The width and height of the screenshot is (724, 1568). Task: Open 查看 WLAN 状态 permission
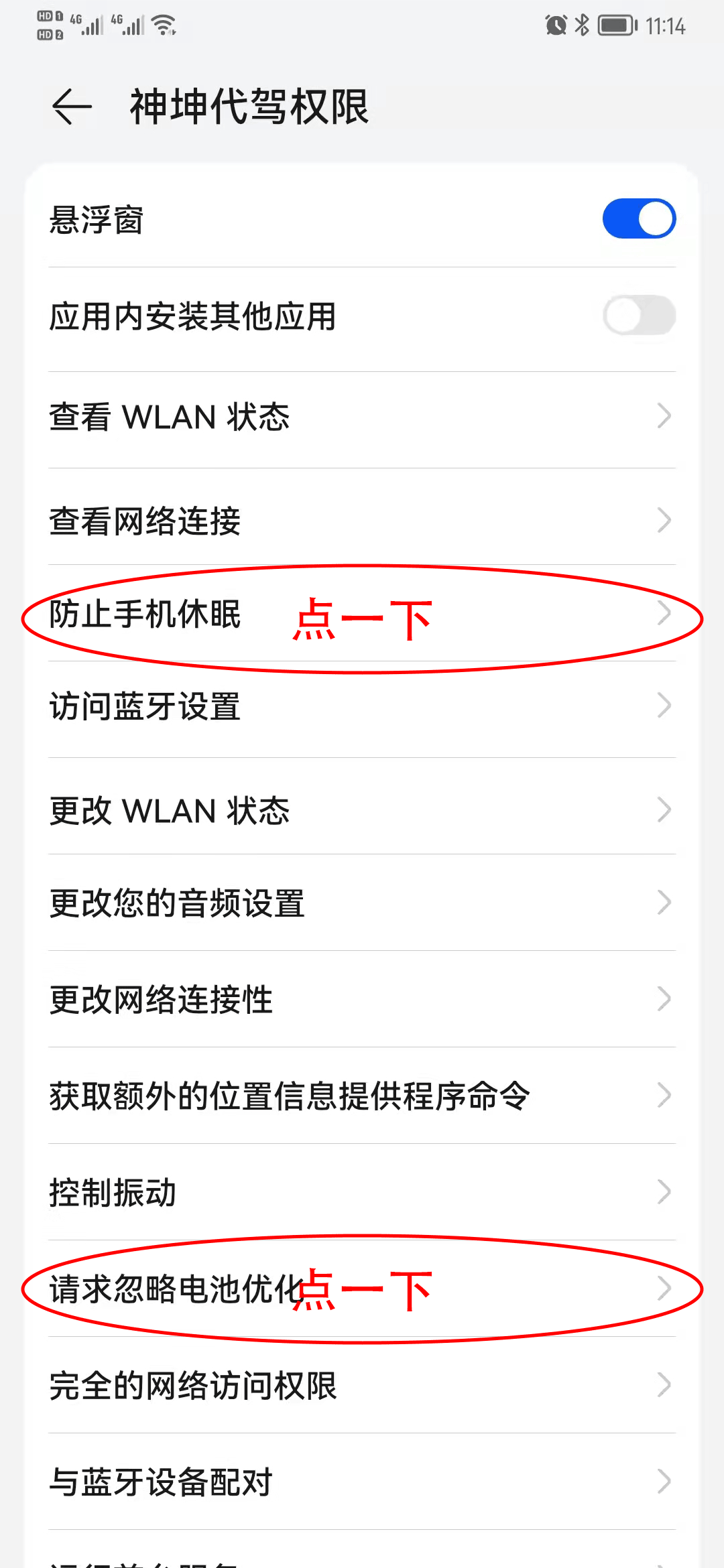tap(362, 417)
